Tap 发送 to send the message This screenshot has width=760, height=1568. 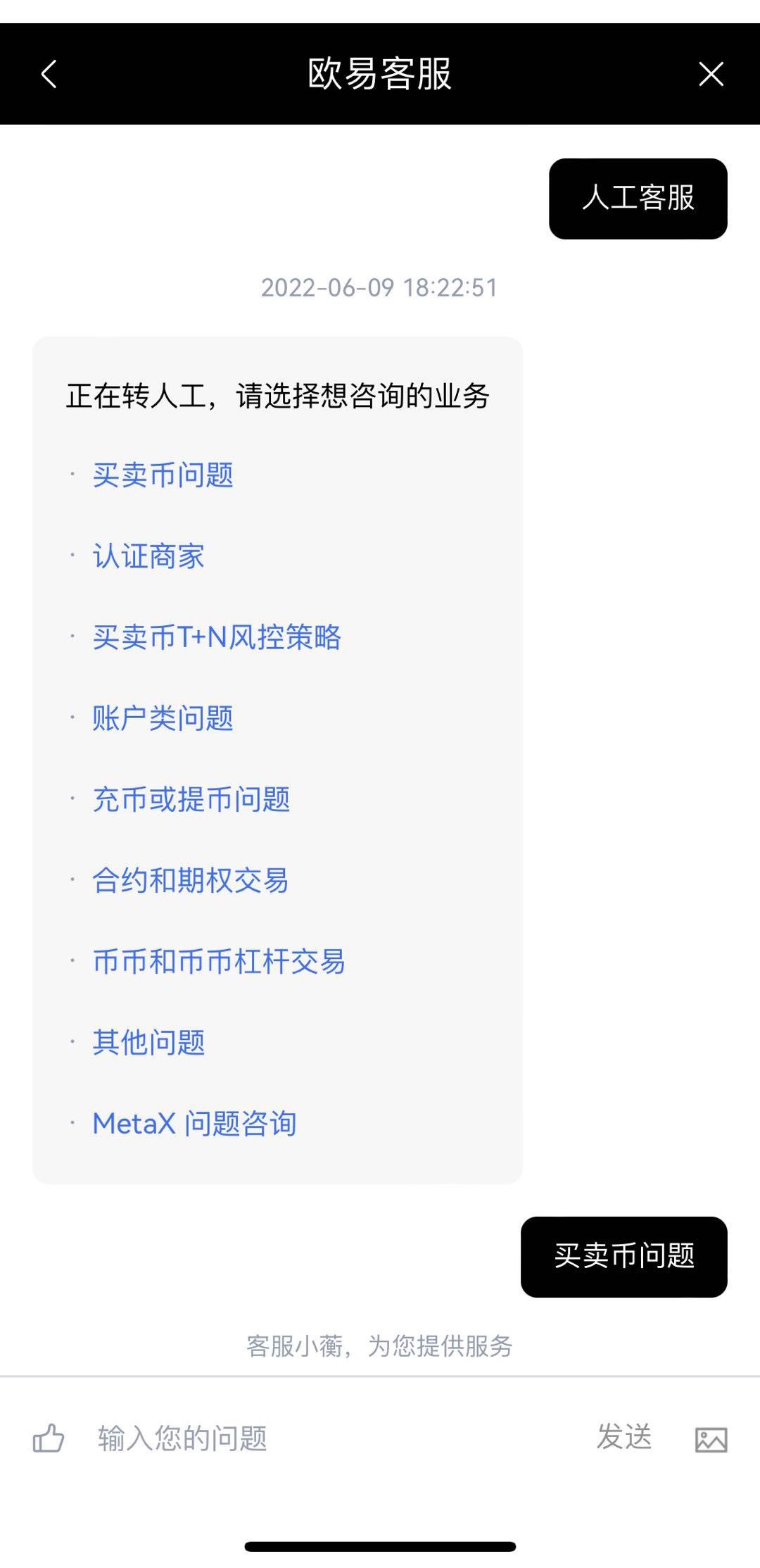(x=624, y=1437)
